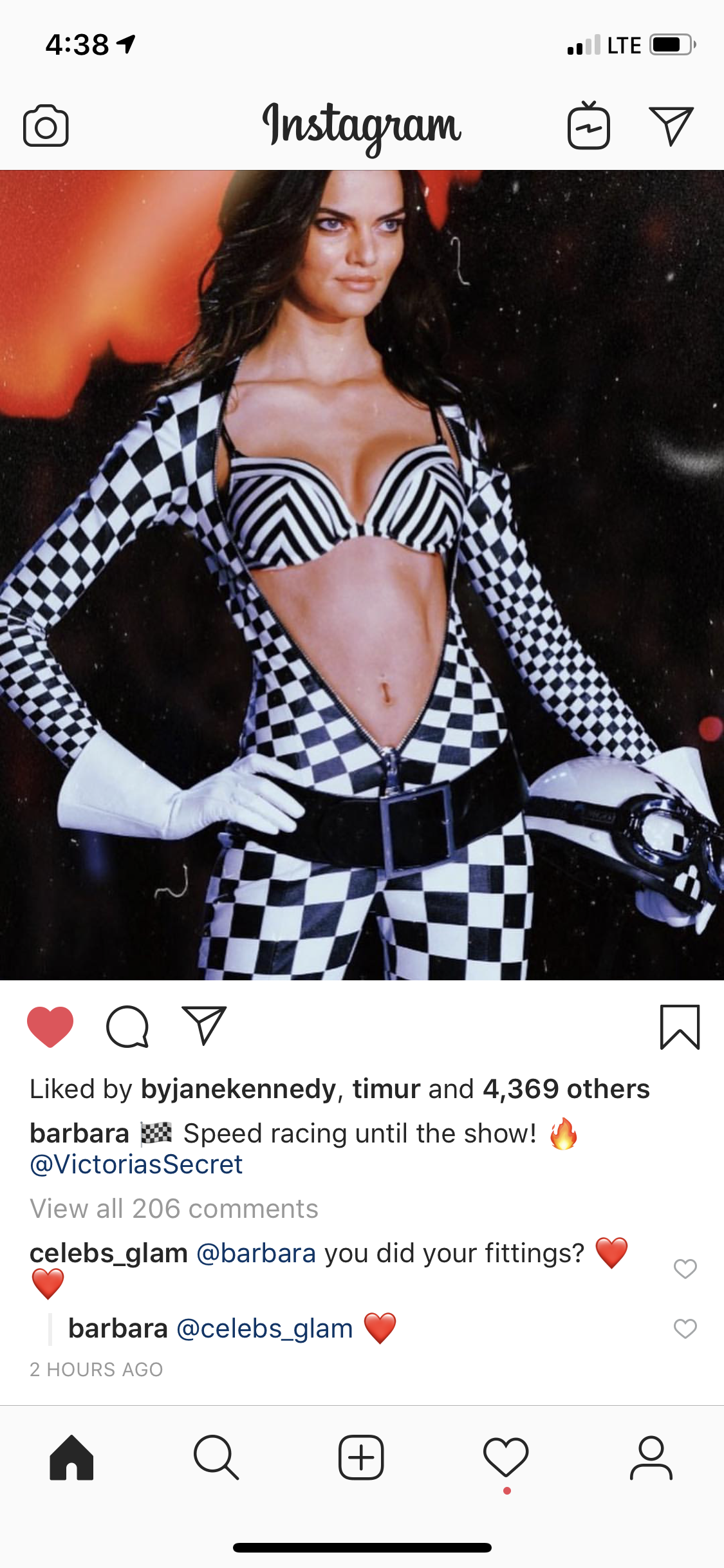Viewport: 724px width, 1568px height.
Task: Bookmark barbara's post
Action: [680, 1027]
